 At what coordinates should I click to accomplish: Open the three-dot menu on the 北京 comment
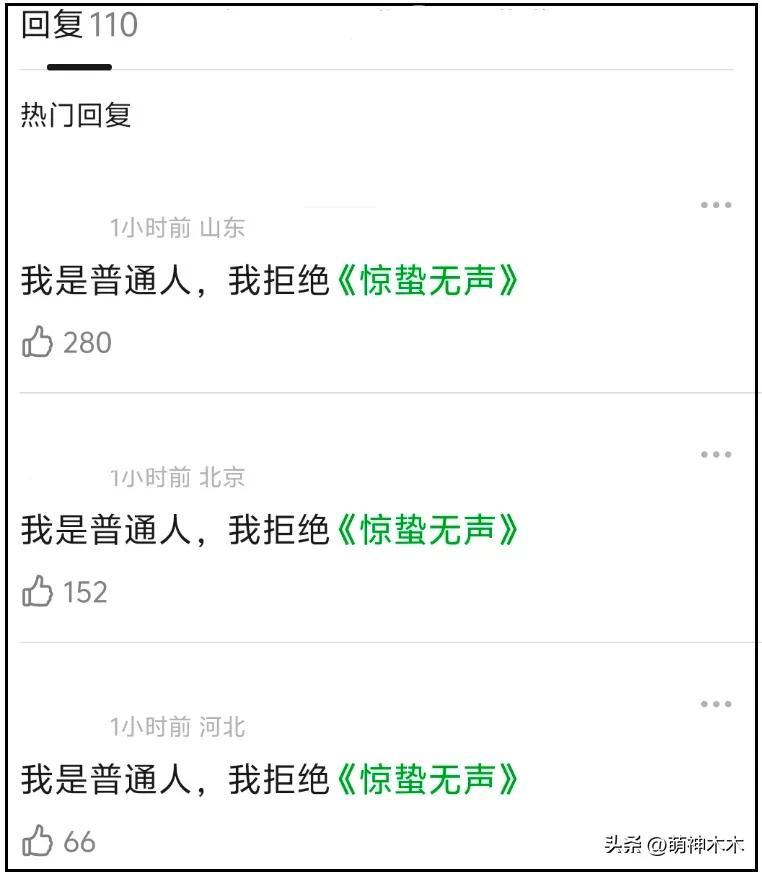coord(716,454)
